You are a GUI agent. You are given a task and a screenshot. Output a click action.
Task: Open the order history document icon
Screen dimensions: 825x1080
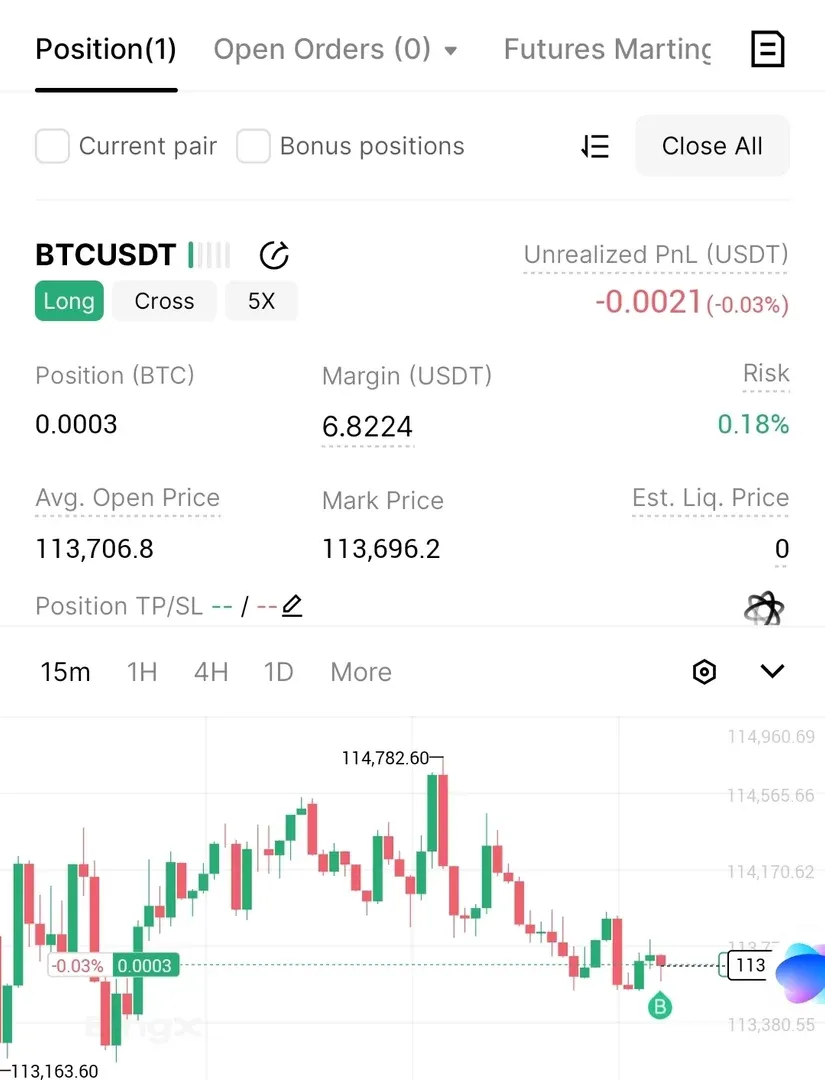[x=767, y=48]
